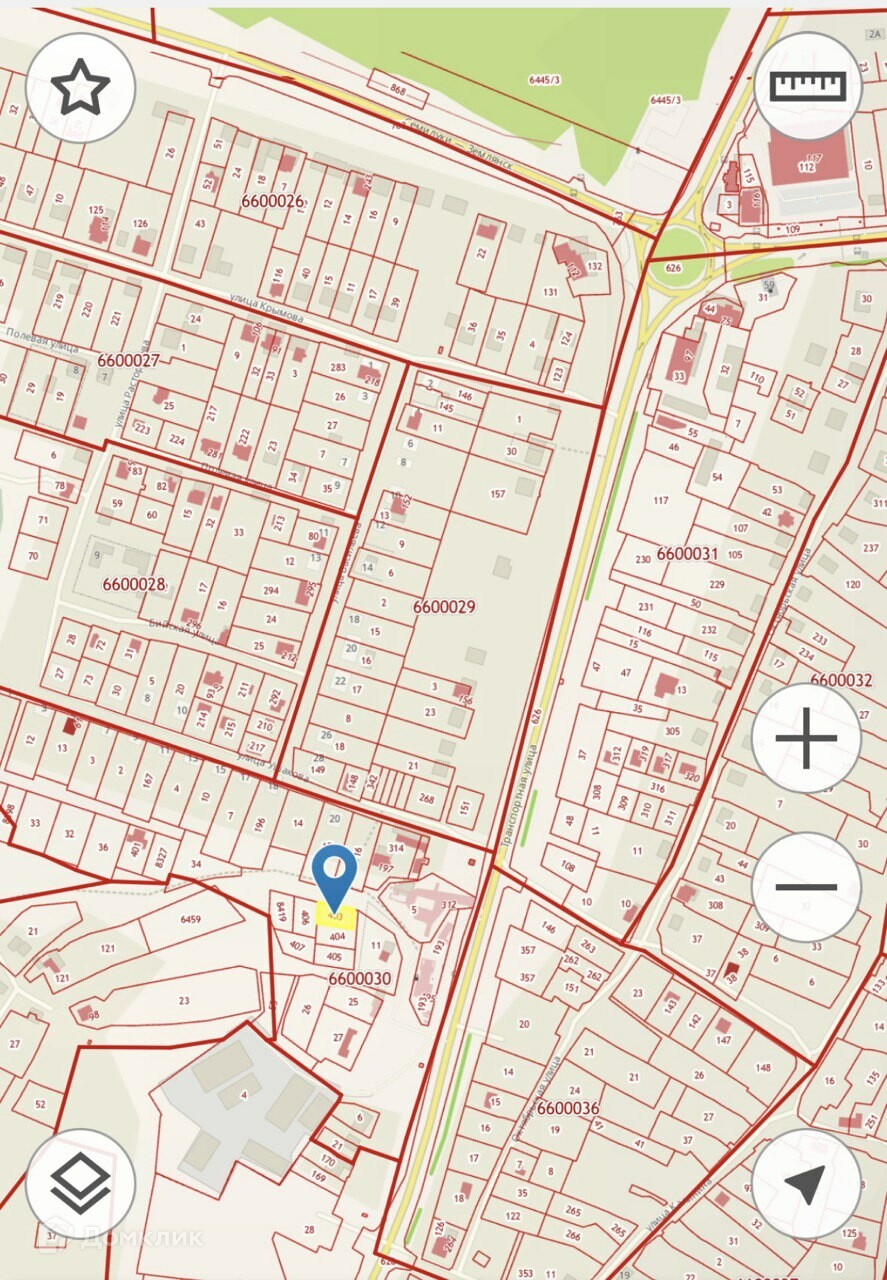Screen dimensions: 887x1280
Task: Open the ruler measurement tool
Action: 807,86
